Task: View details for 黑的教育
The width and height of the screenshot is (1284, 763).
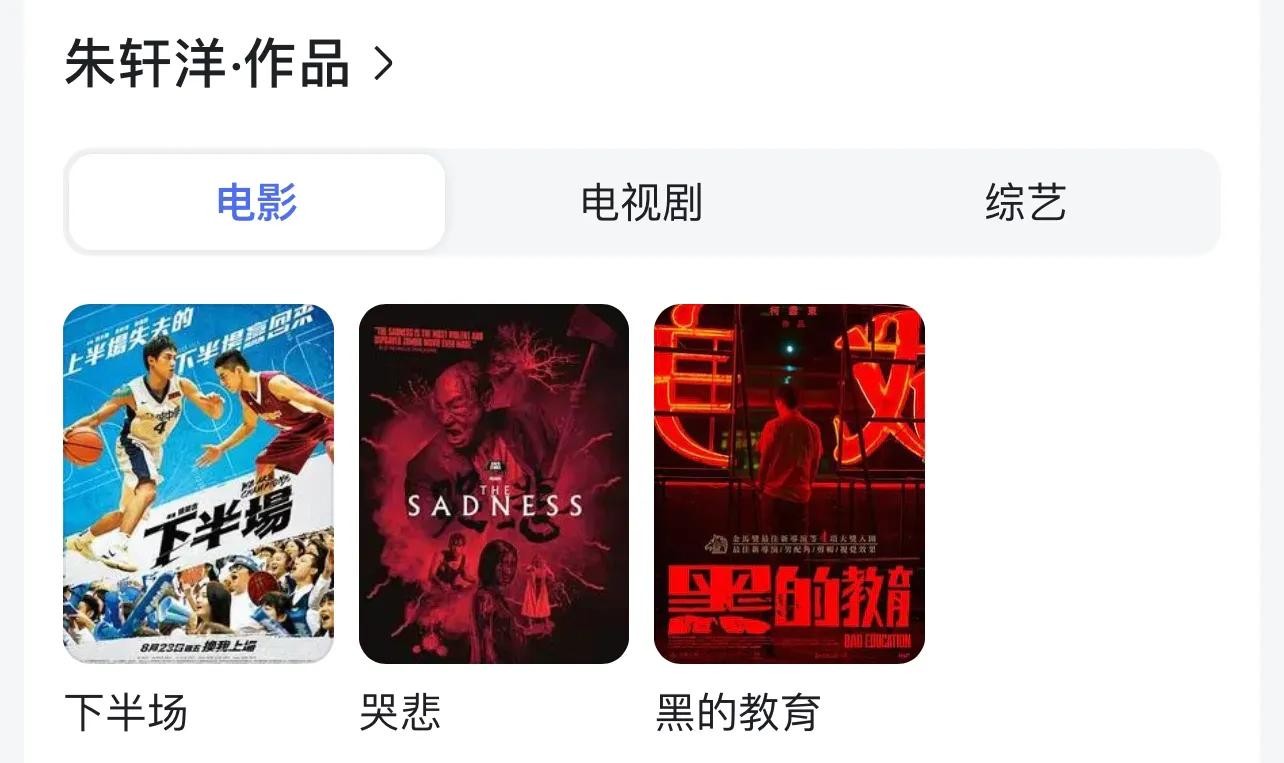Action: [x=789, y=484]
